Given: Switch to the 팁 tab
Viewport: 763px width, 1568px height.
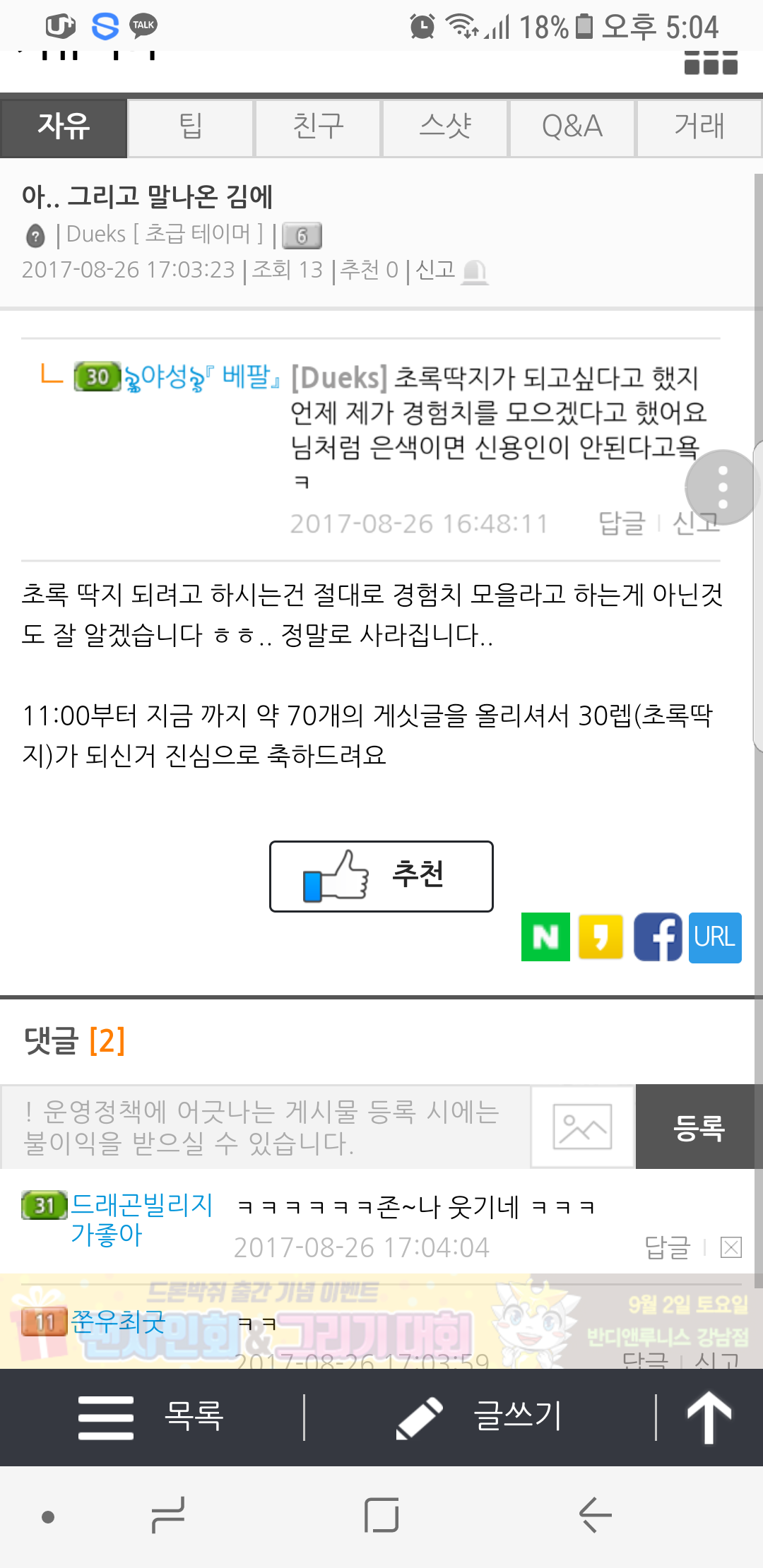Looking at the screenshot, I should [191, 127].
